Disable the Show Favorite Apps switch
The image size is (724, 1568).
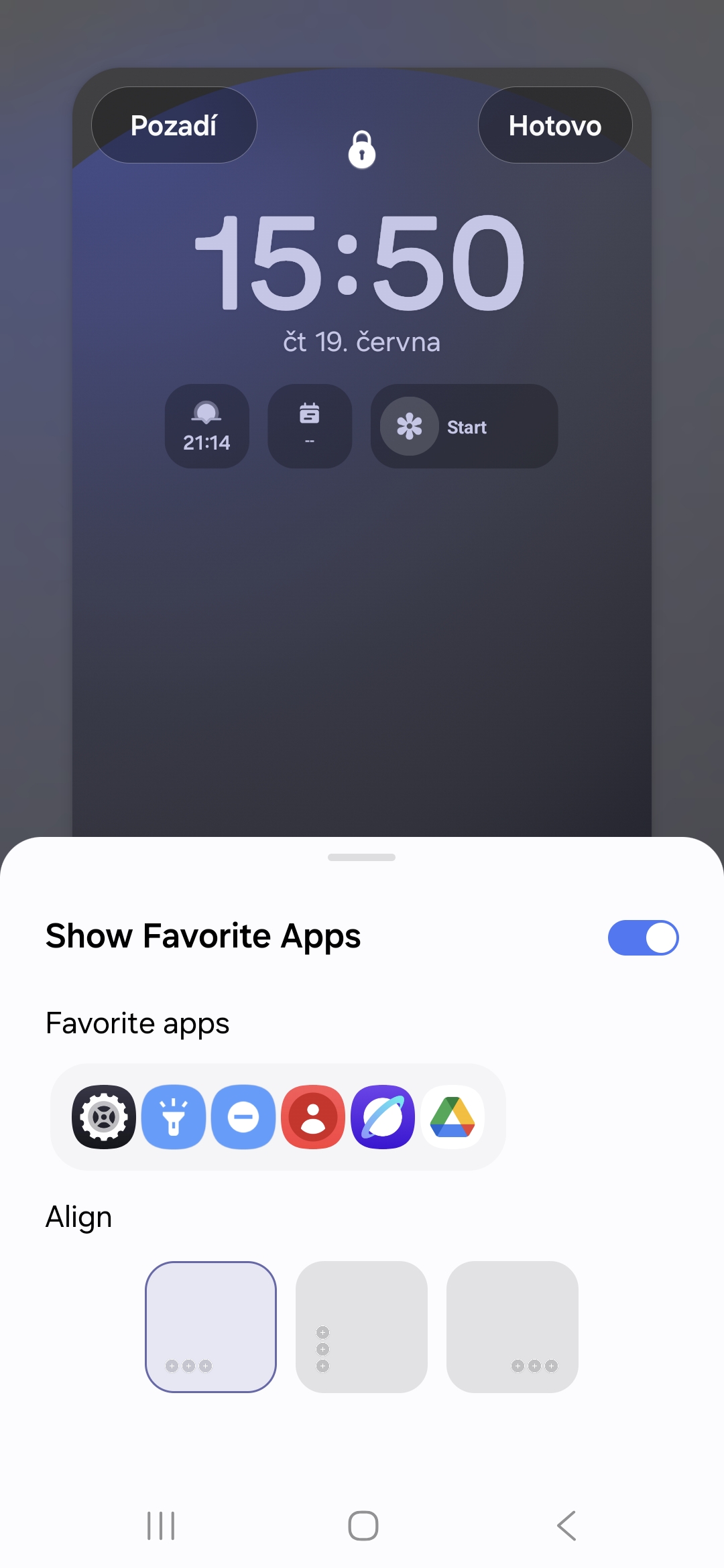coord(643,937)
